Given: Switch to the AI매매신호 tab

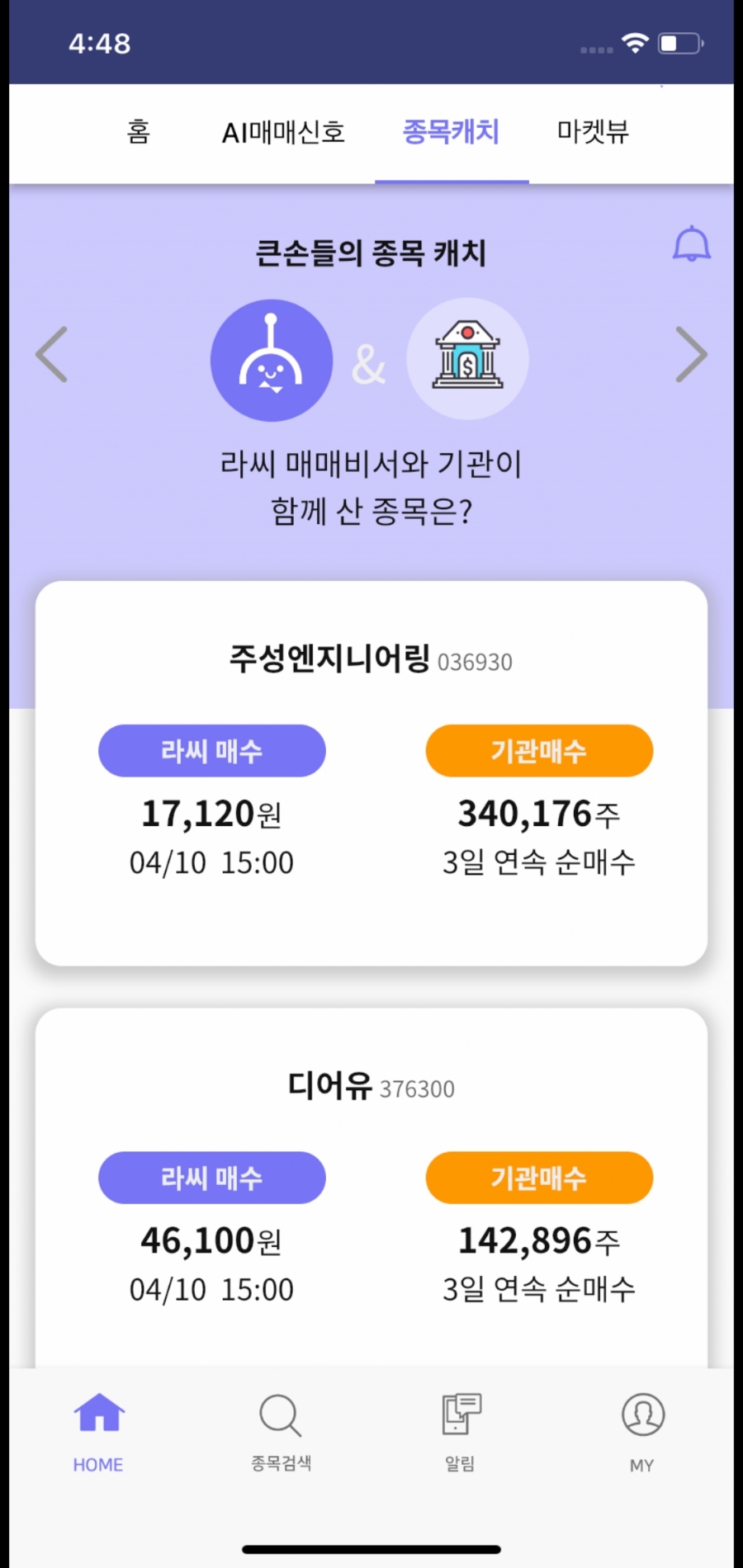Looking at the screenshot, I should pos(283,132).
